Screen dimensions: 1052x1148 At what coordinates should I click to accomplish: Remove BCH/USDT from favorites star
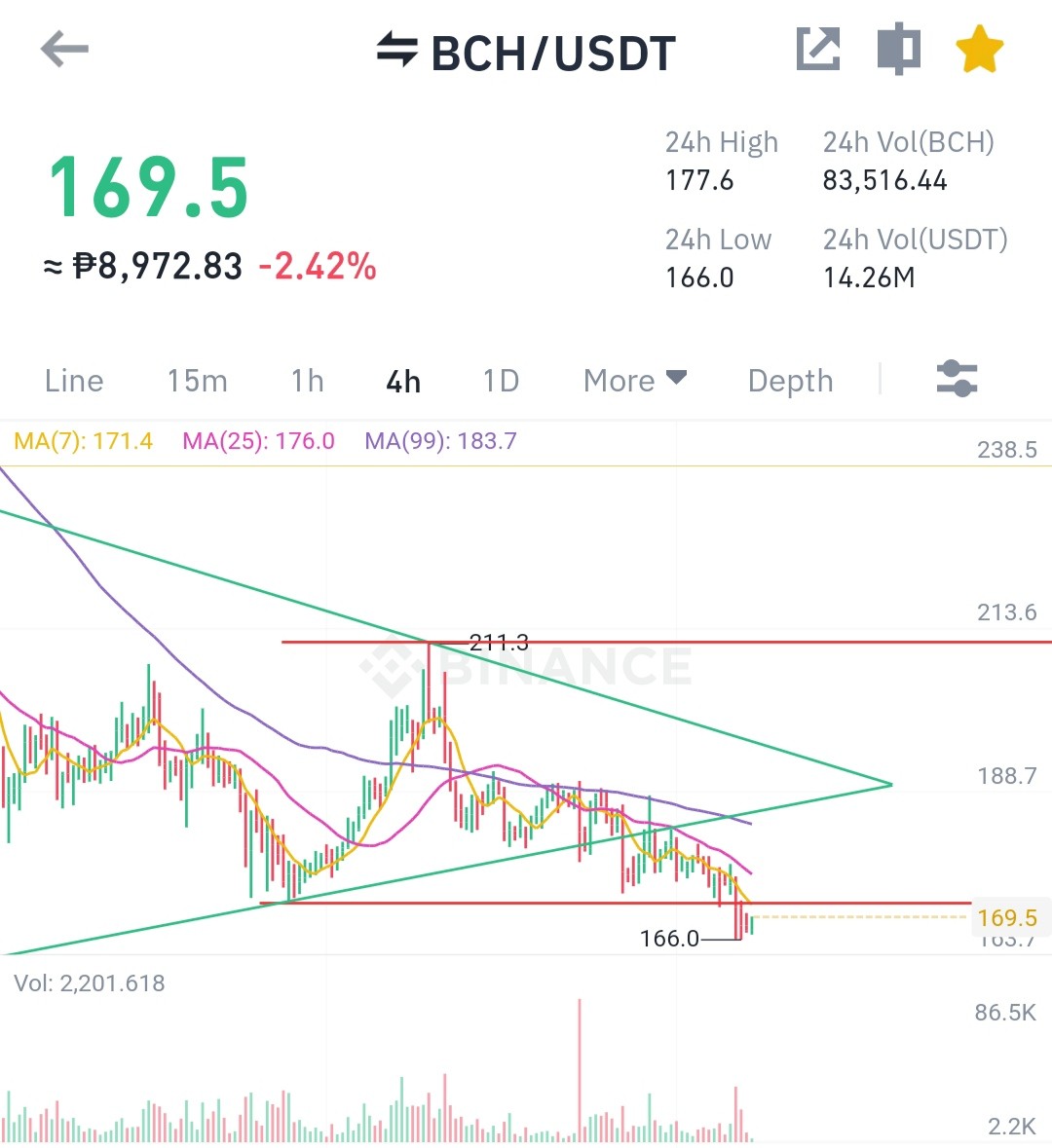980,49
